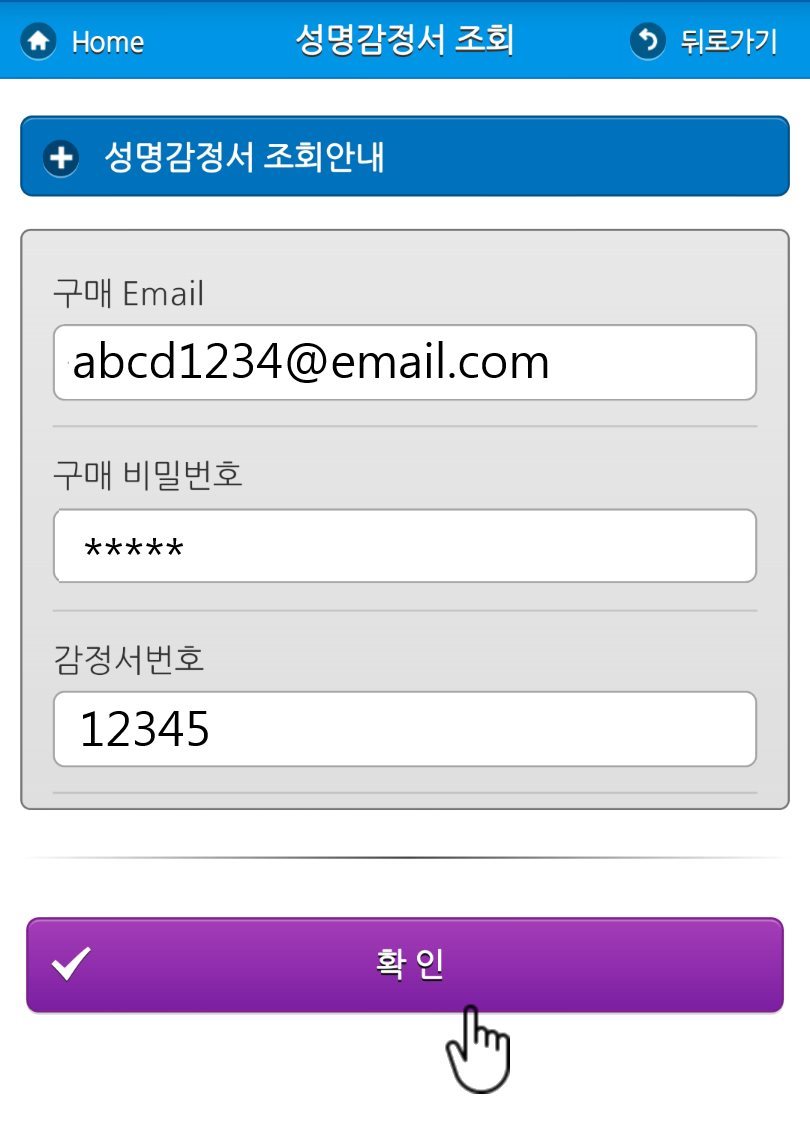This screenshot has height=1140, width=810.
Task: Focus the 구매 Email field
Action: click(x=404, y=362)
